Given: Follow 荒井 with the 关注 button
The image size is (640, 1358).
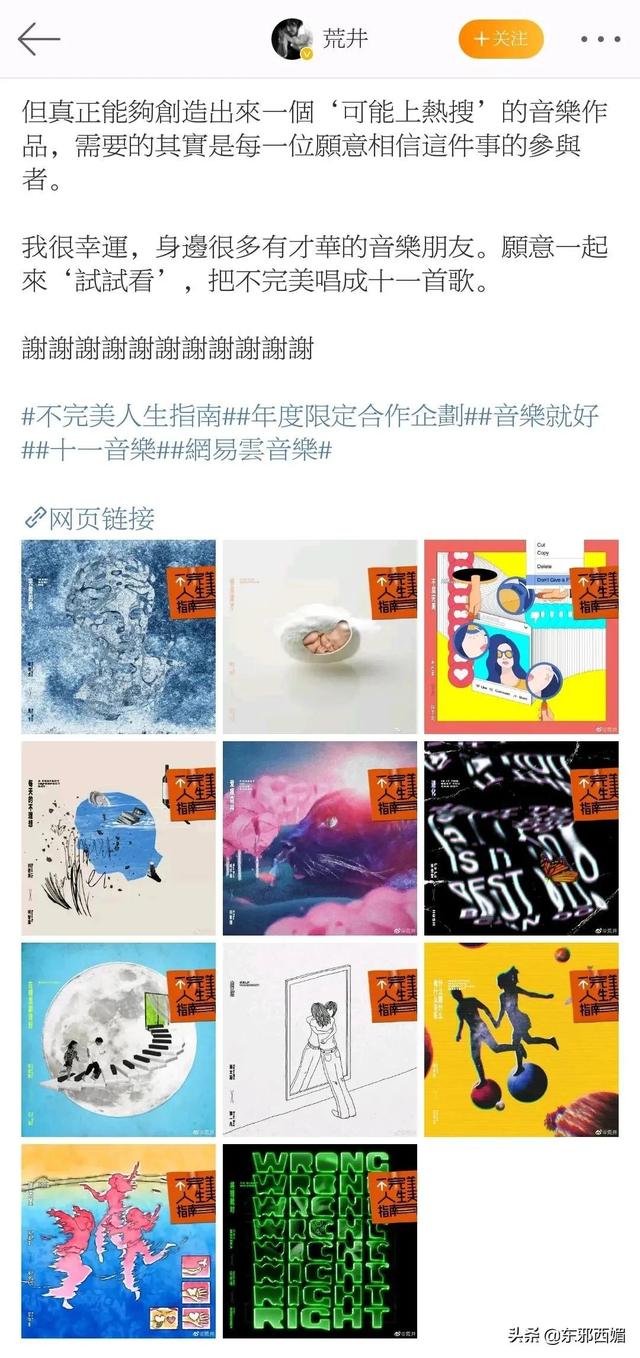Looking at the screenshot, I should [501, 39].
